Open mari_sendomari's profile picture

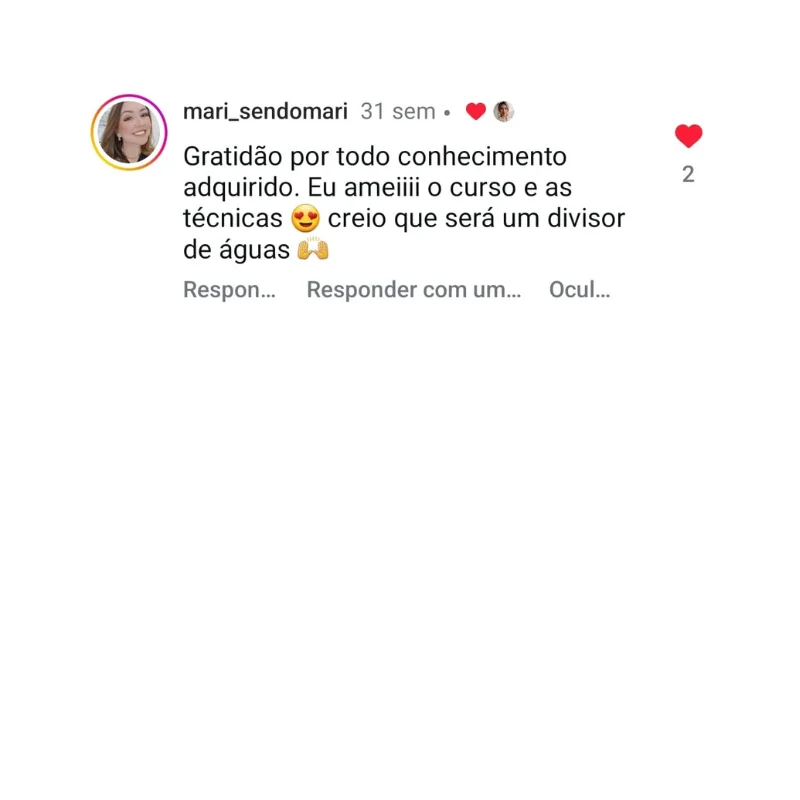point(129,132)
